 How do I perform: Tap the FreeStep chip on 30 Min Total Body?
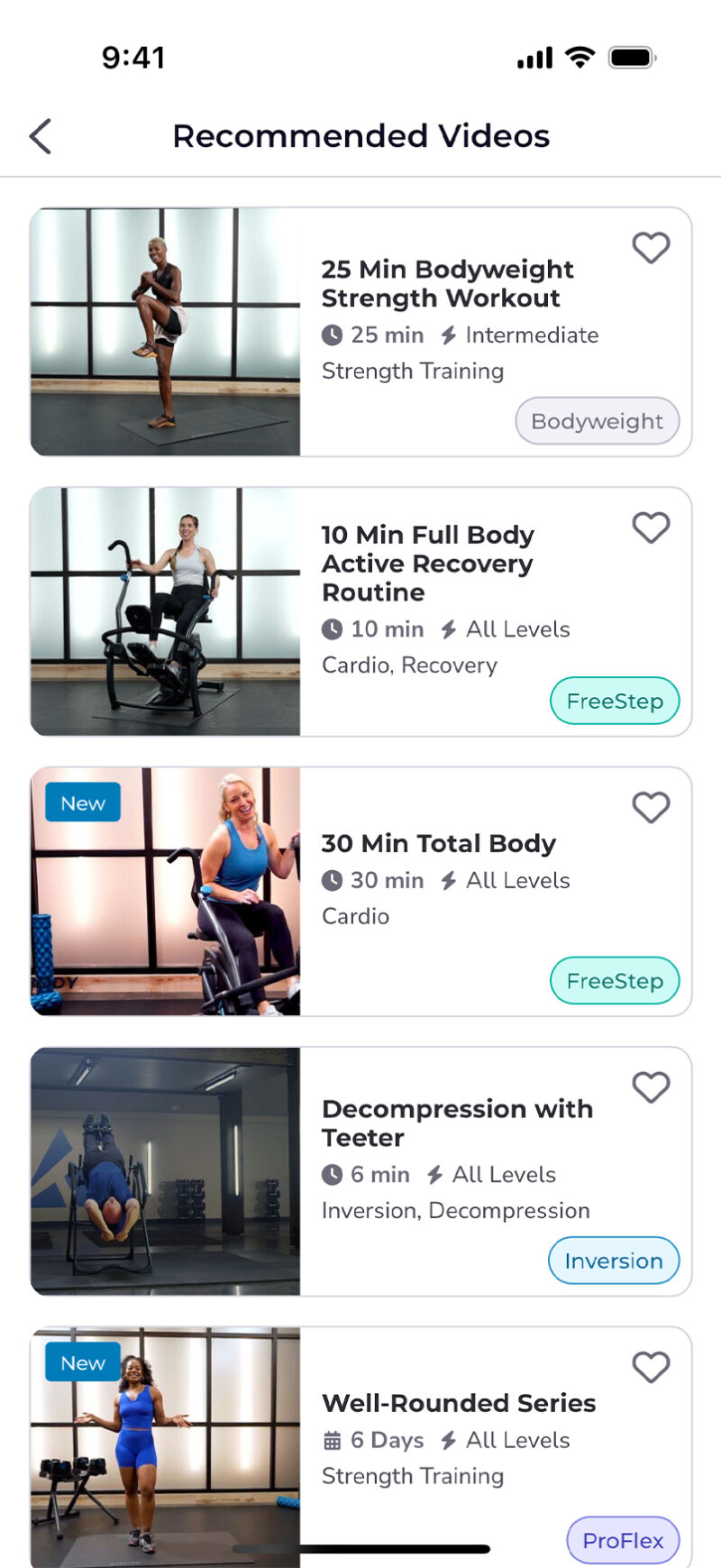coord(615,981)
